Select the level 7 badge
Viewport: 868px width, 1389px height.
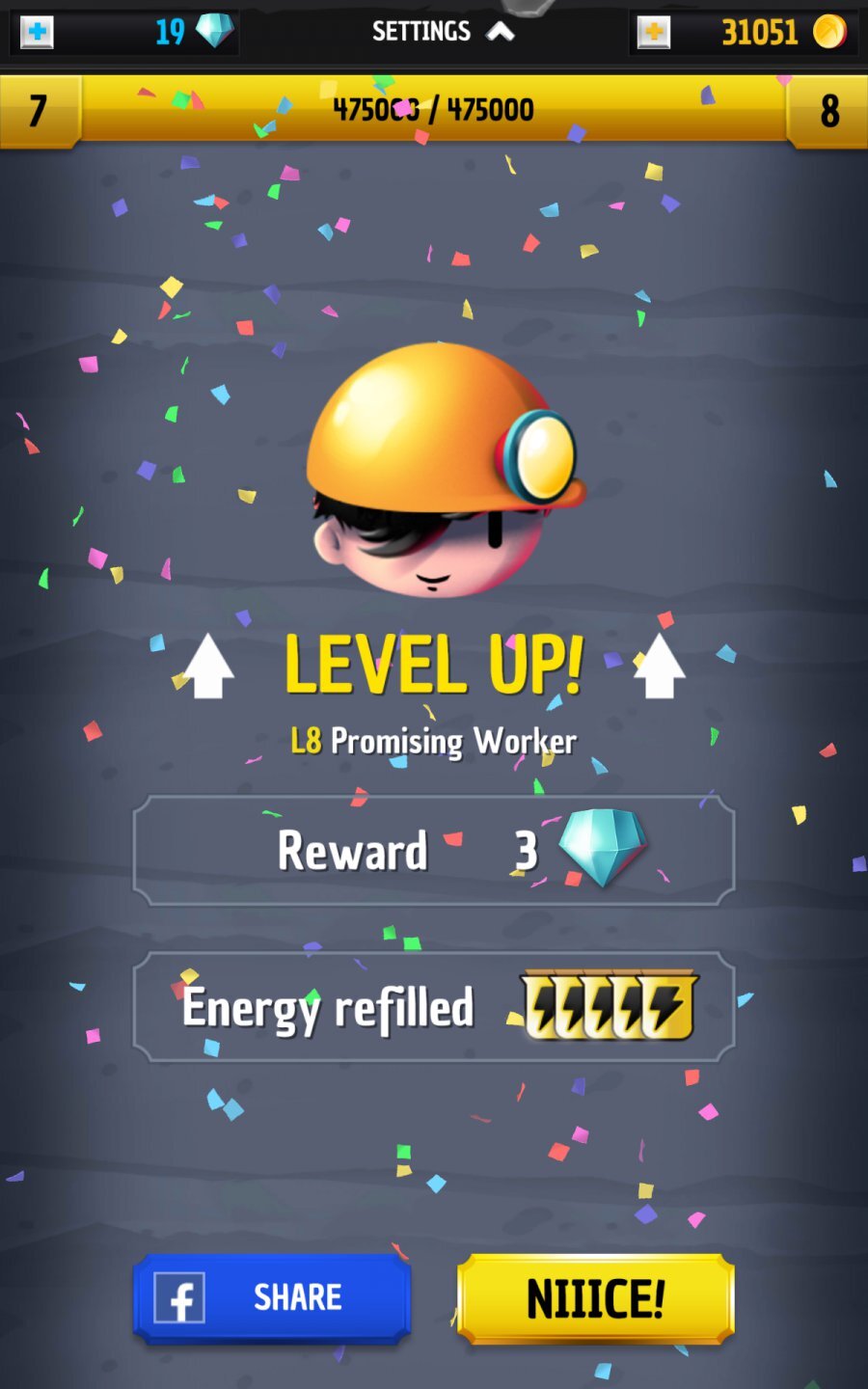39,109
